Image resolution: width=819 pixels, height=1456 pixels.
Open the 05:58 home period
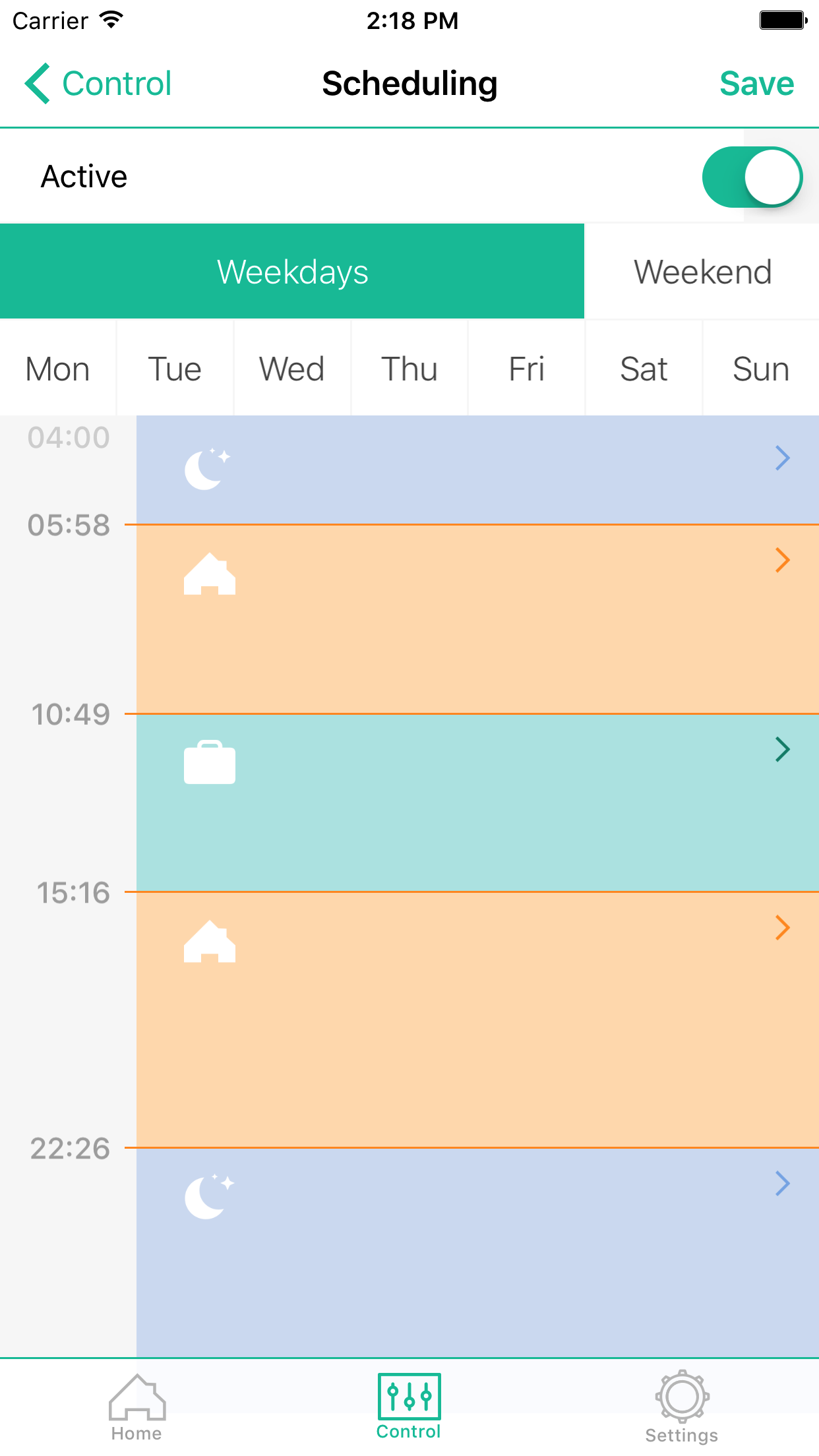[x=477, y=619]
